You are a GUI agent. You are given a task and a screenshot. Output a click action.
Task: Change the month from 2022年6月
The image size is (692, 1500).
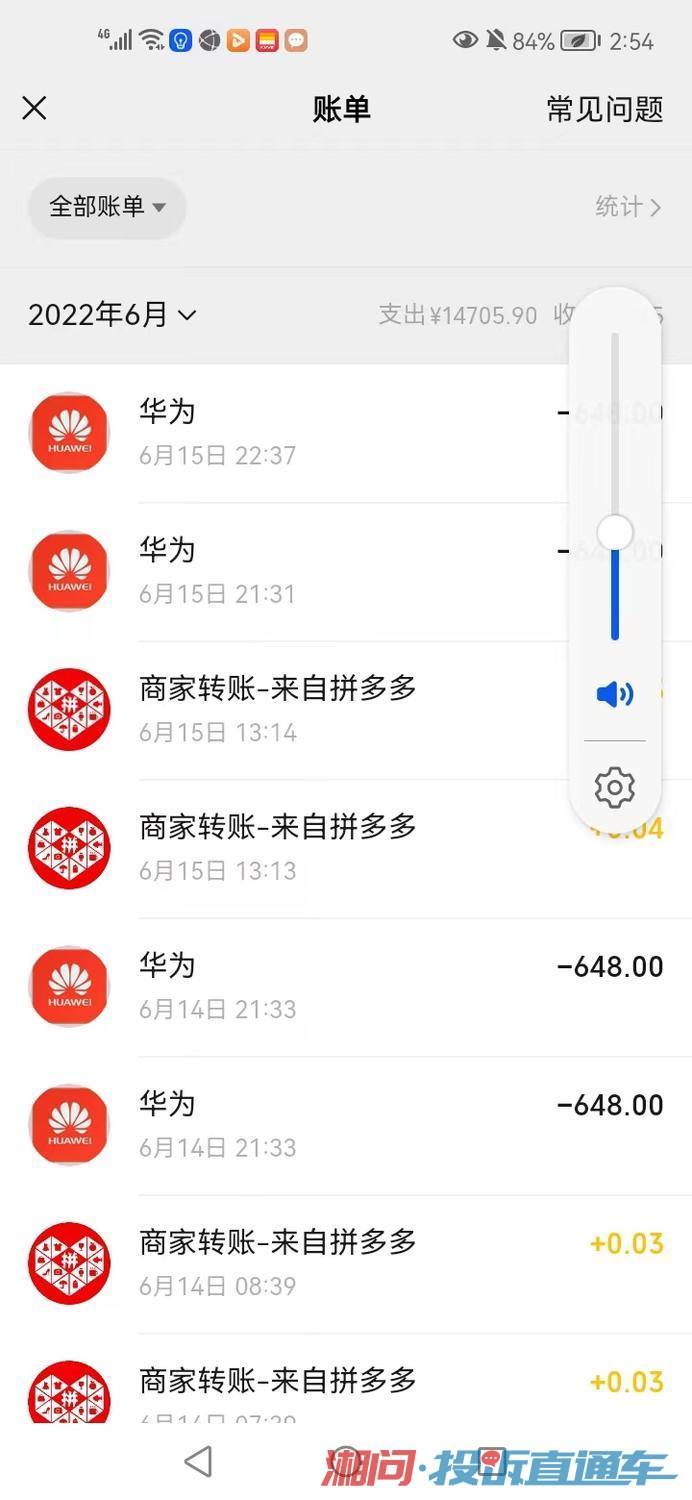coord(112,316)
